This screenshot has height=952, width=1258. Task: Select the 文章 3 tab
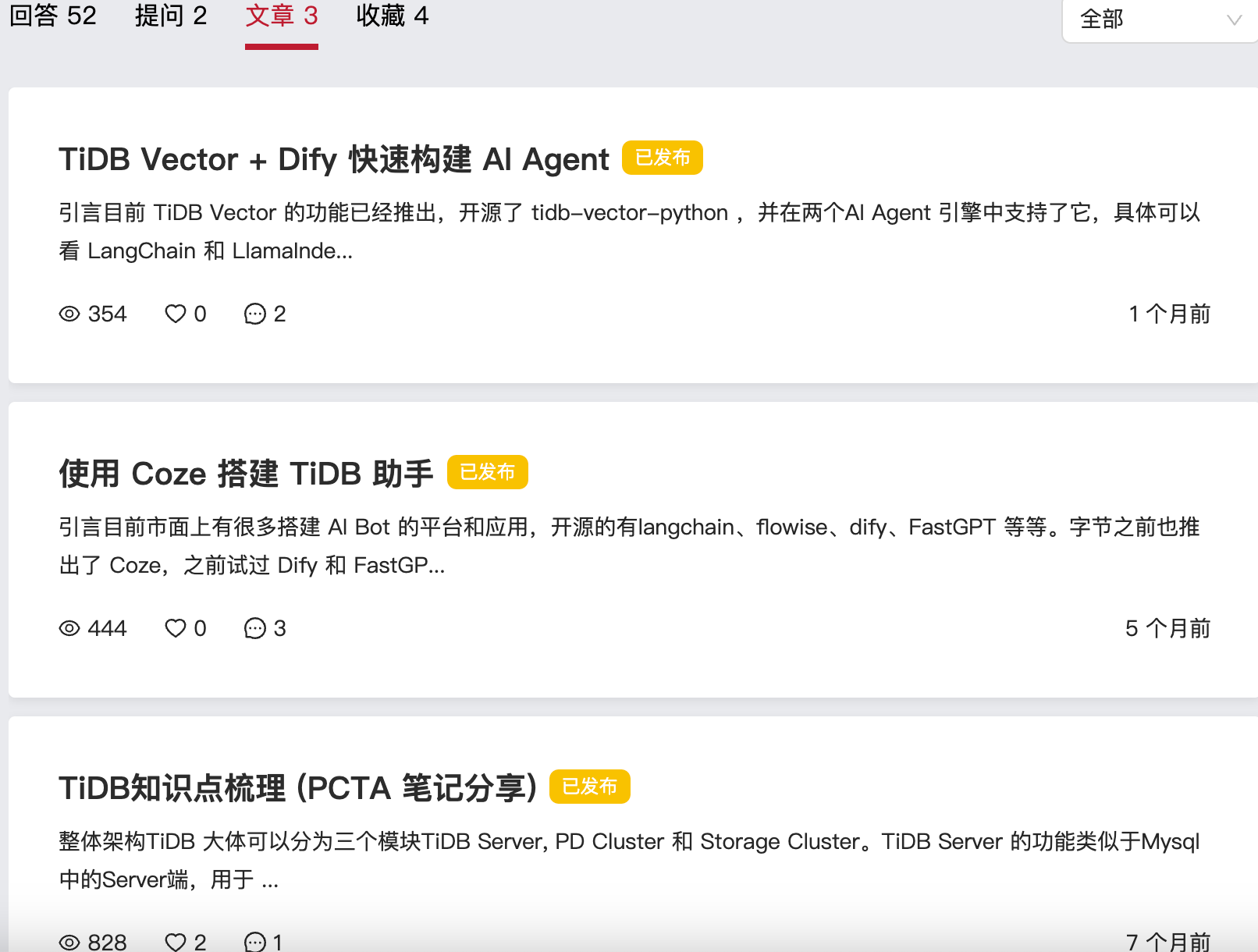coord(281,16)
